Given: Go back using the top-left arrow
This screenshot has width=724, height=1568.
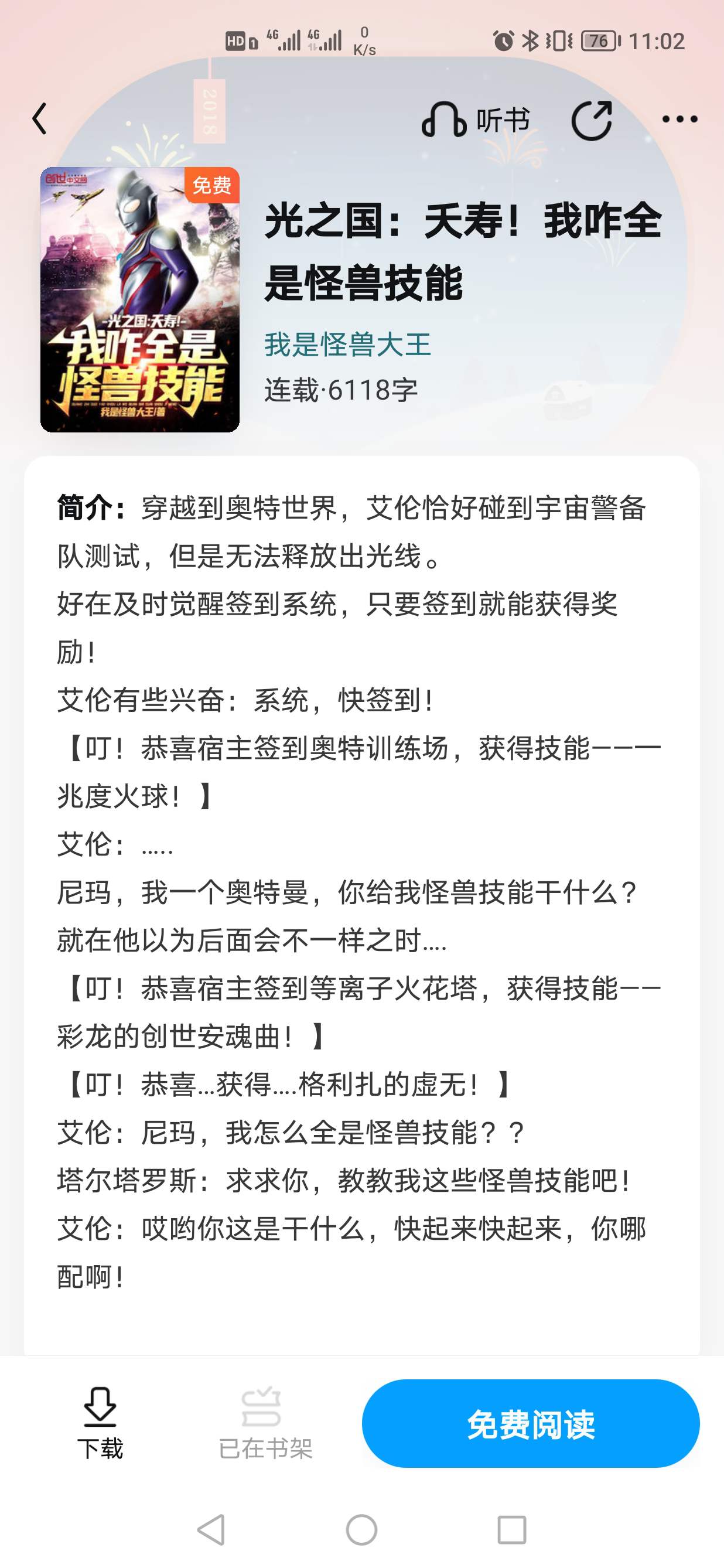Looking at the screenshot, I should pos(40,118).
